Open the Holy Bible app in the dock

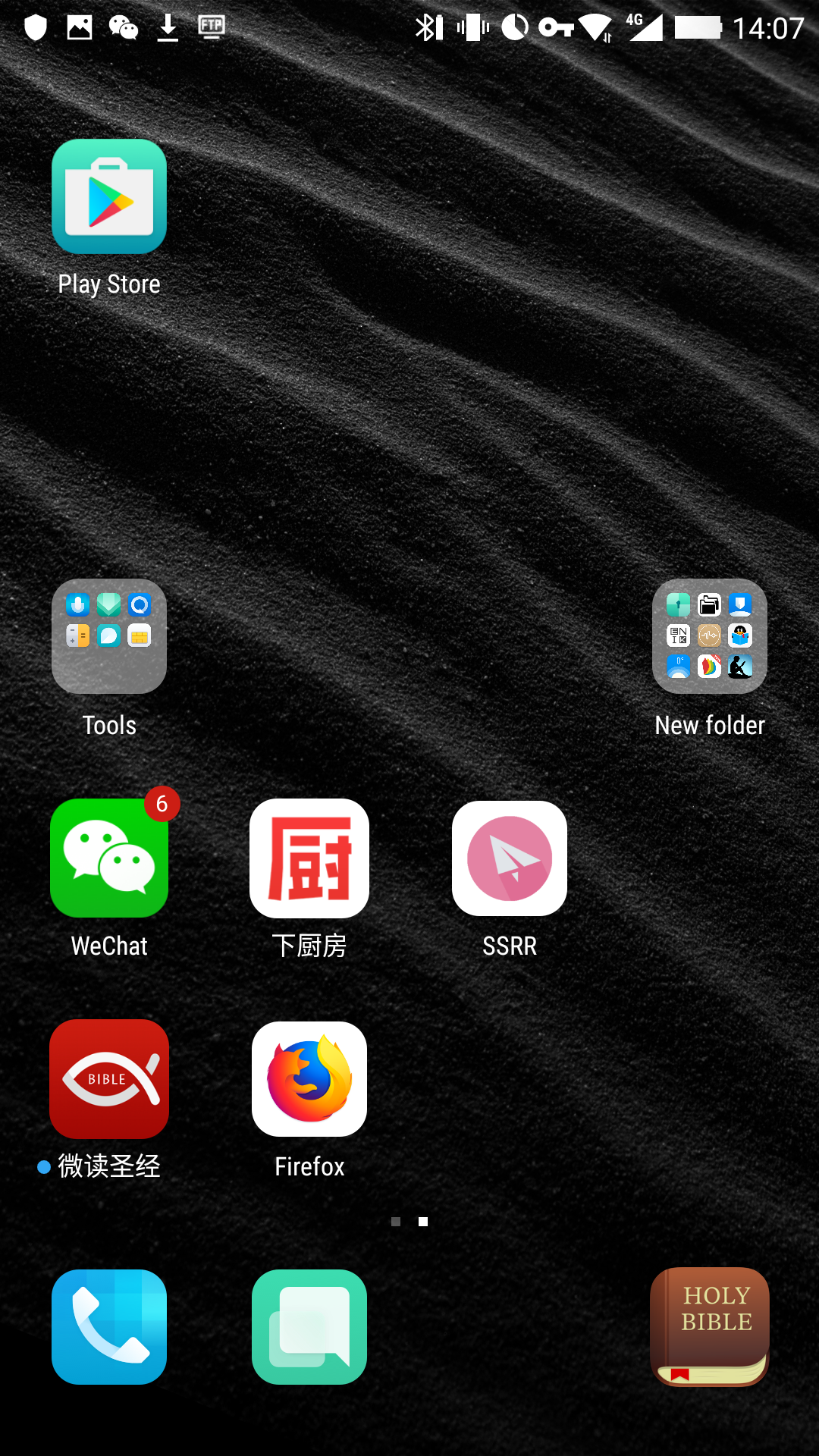[x=710, y=1327]
